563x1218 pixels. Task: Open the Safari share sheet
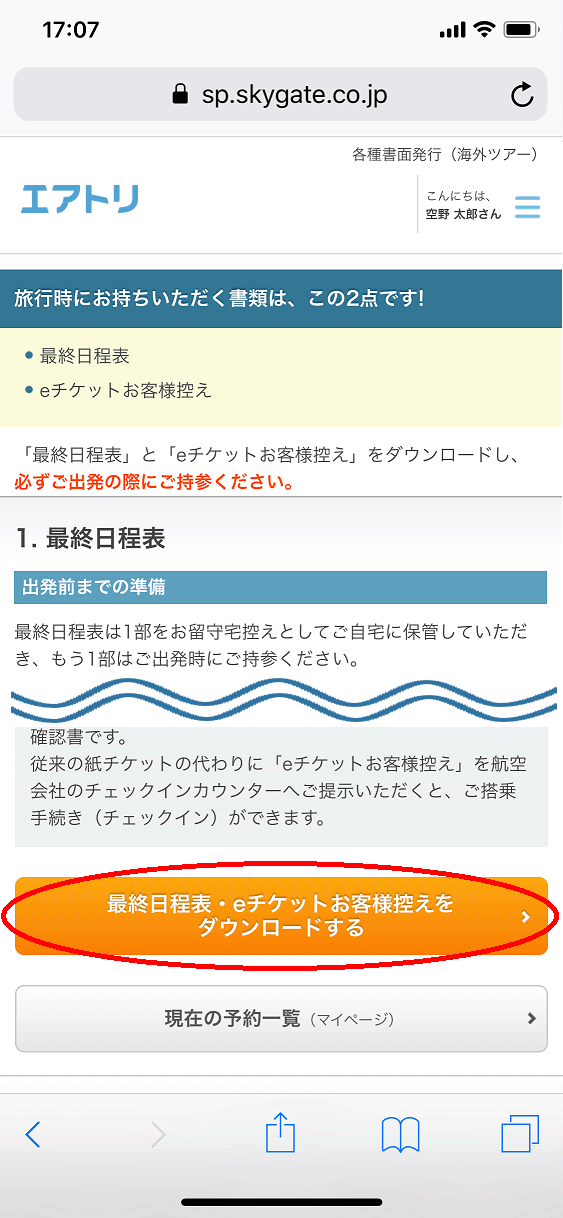(281, 1132)
